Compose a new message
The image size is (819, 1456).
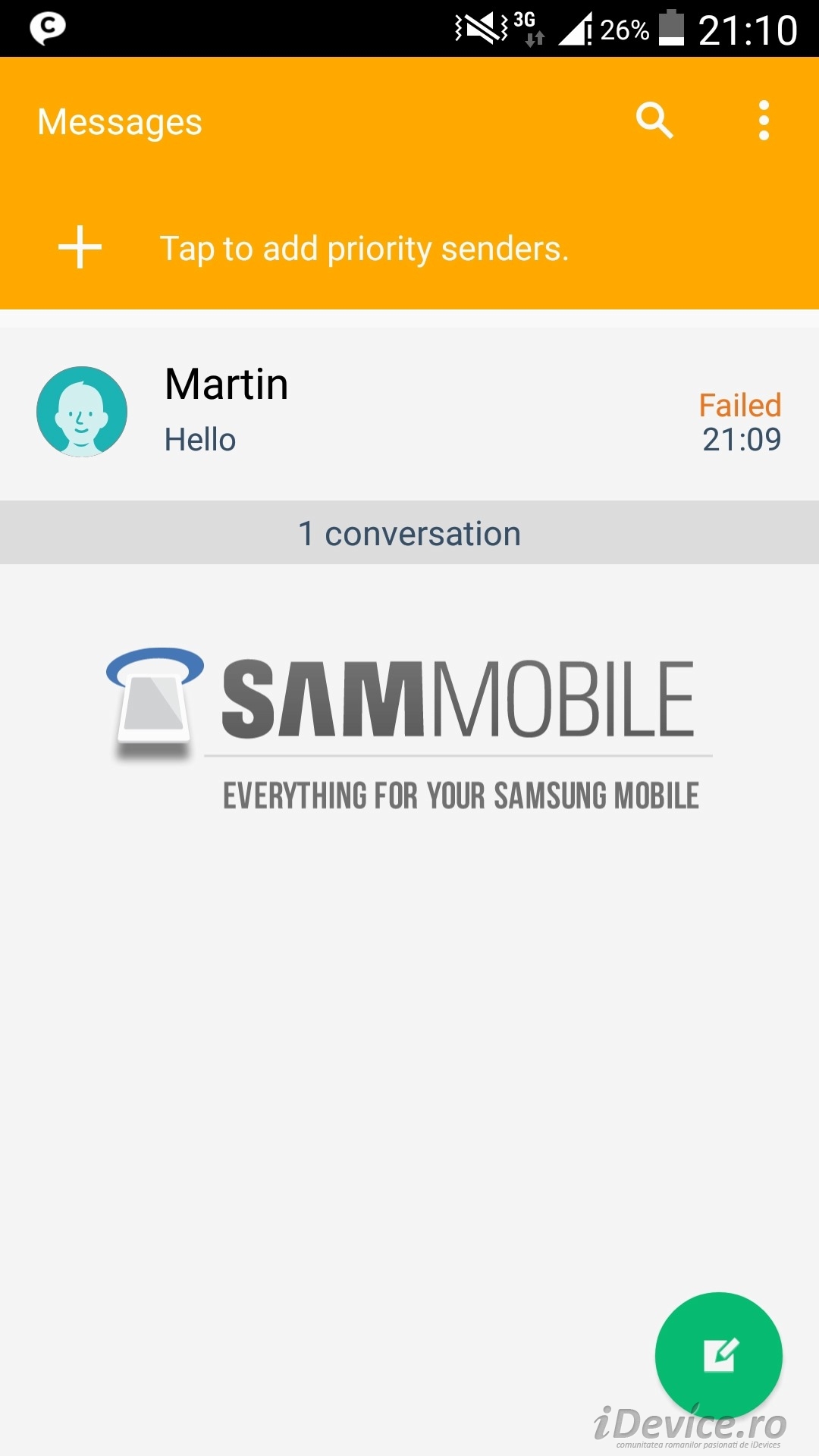(718, 1355)
